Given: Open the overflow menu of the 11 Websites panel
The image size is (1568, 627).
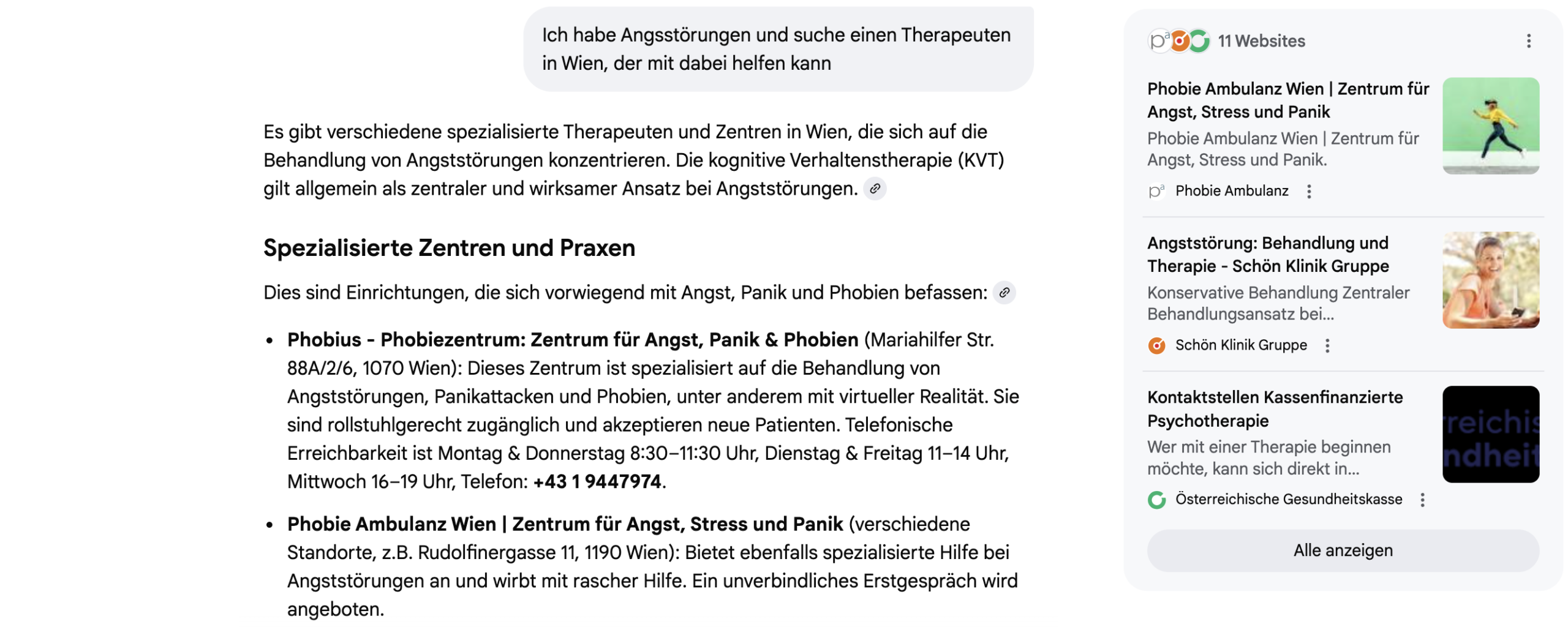Looking at the screenshot, I should pyautogui.click(x=1528, y=41).
